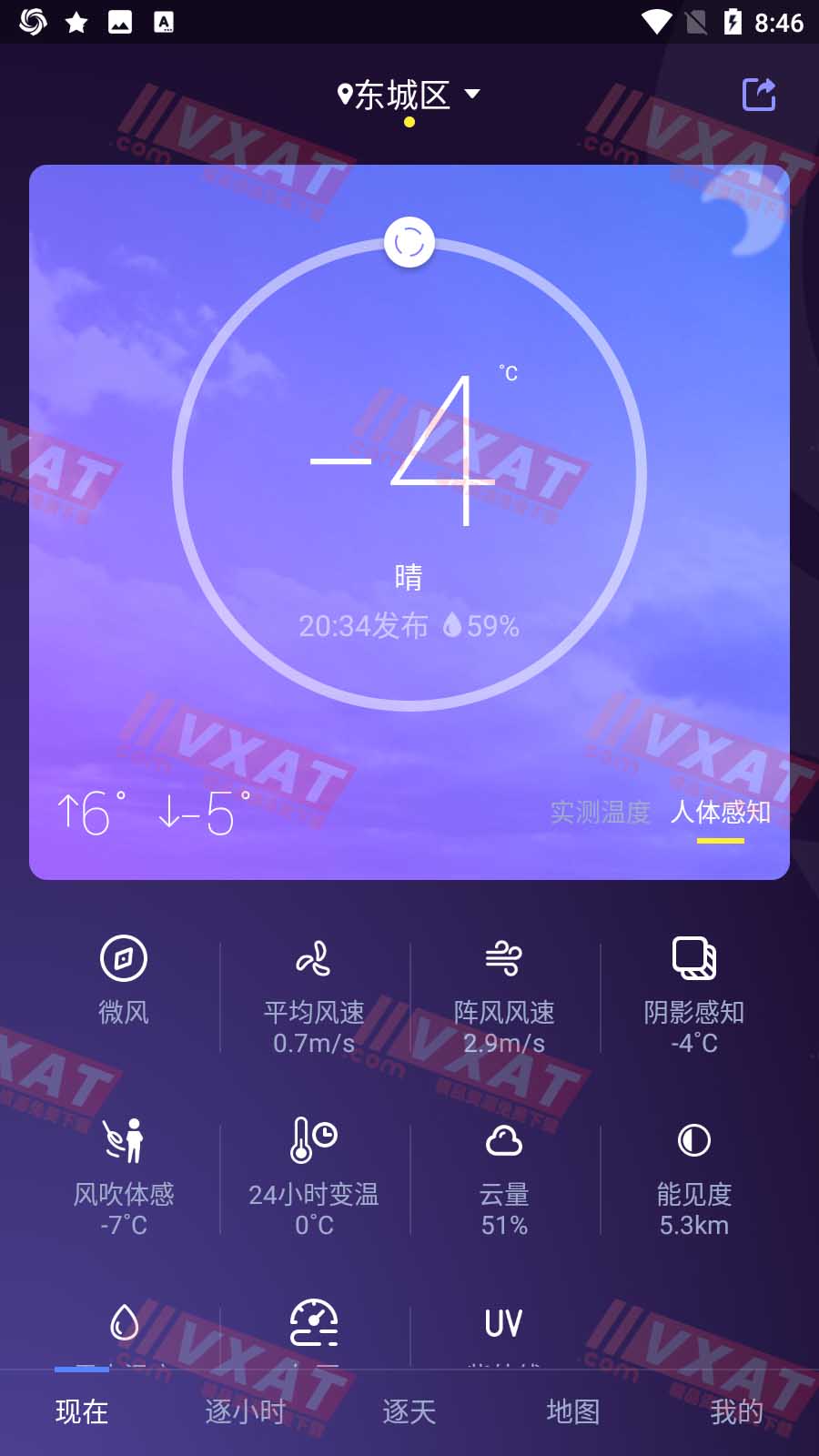Tap the compass icon above 微风
The height and width of the screenshot is (1456, 819).
point(123,957)
